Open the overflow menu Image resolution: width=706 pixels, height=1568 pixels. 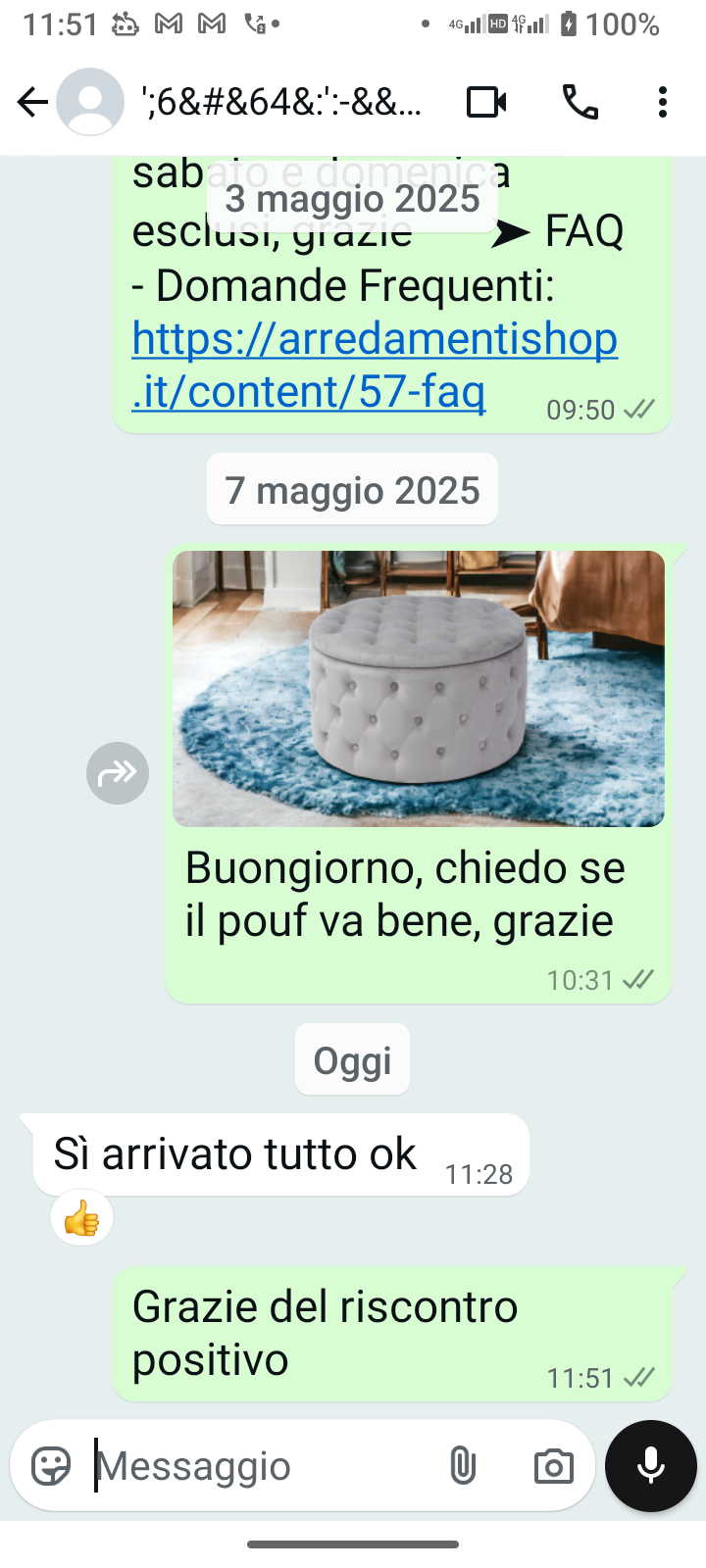(x=663, y=102)
